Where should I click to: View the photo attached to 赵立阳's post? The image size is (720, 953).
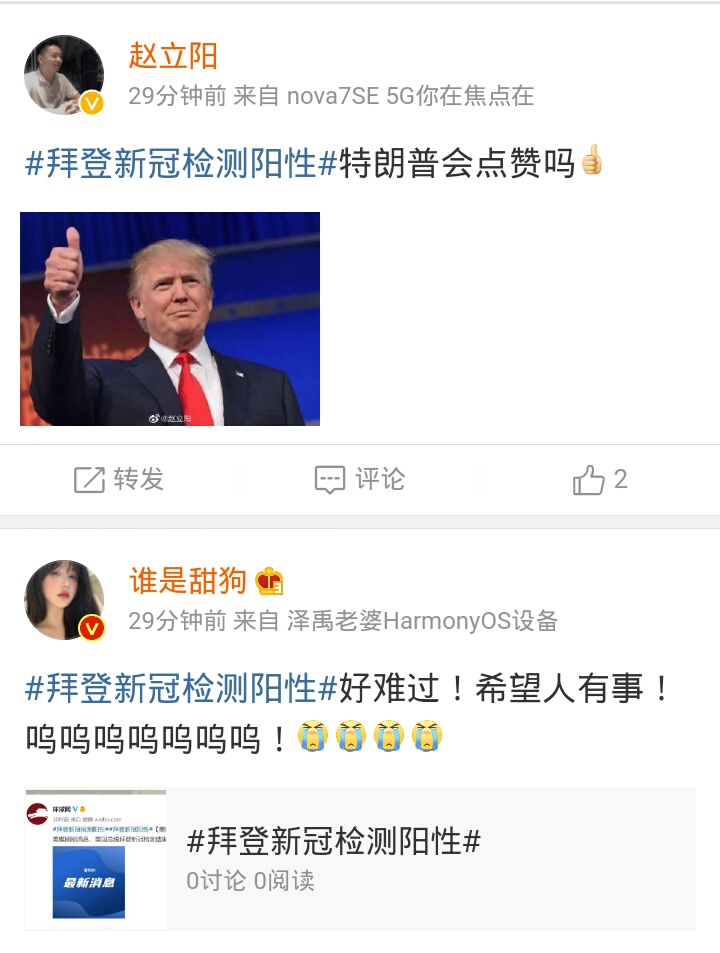(x=170, y=319)
